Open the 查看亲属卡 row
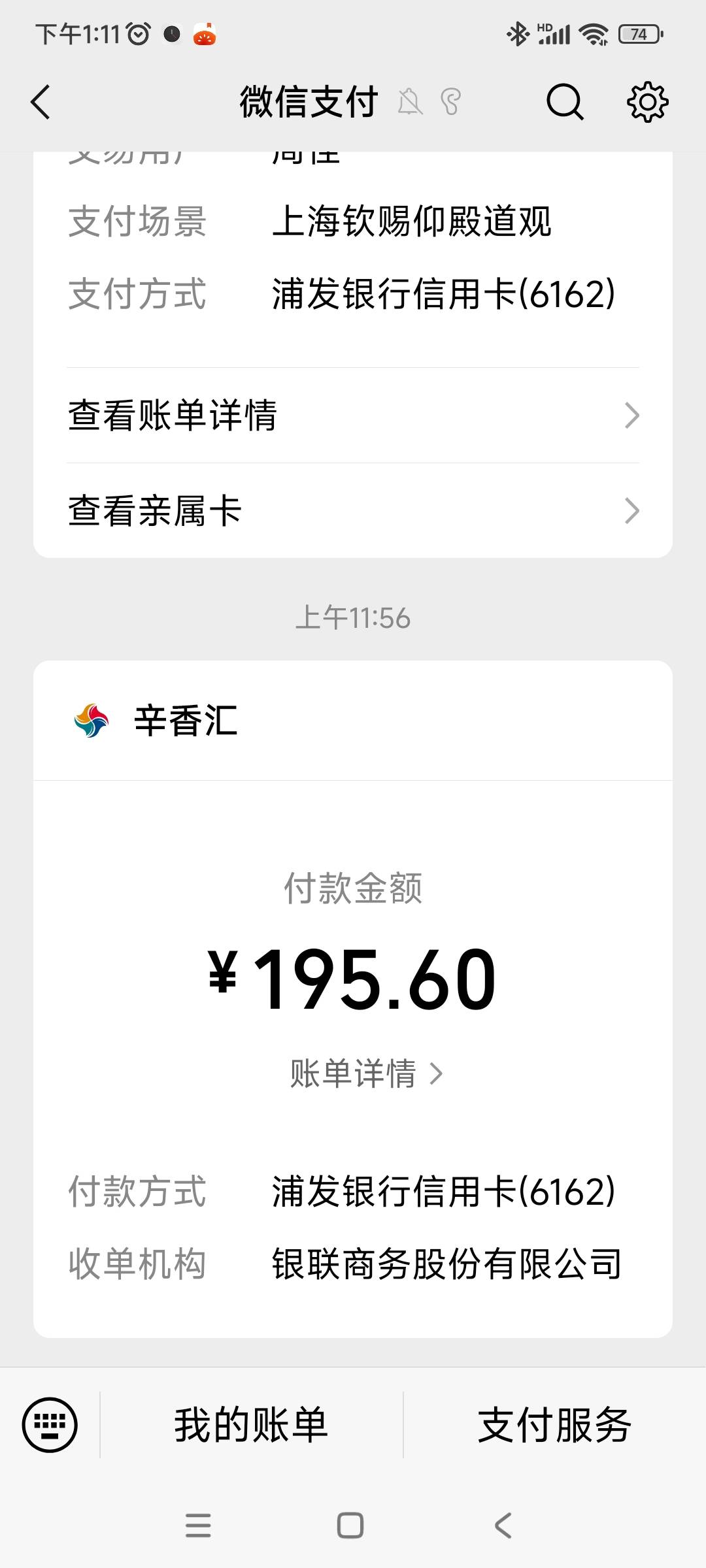Viewport: 706px width, 1568px height. pyautogui.click(x=353, y=511)
